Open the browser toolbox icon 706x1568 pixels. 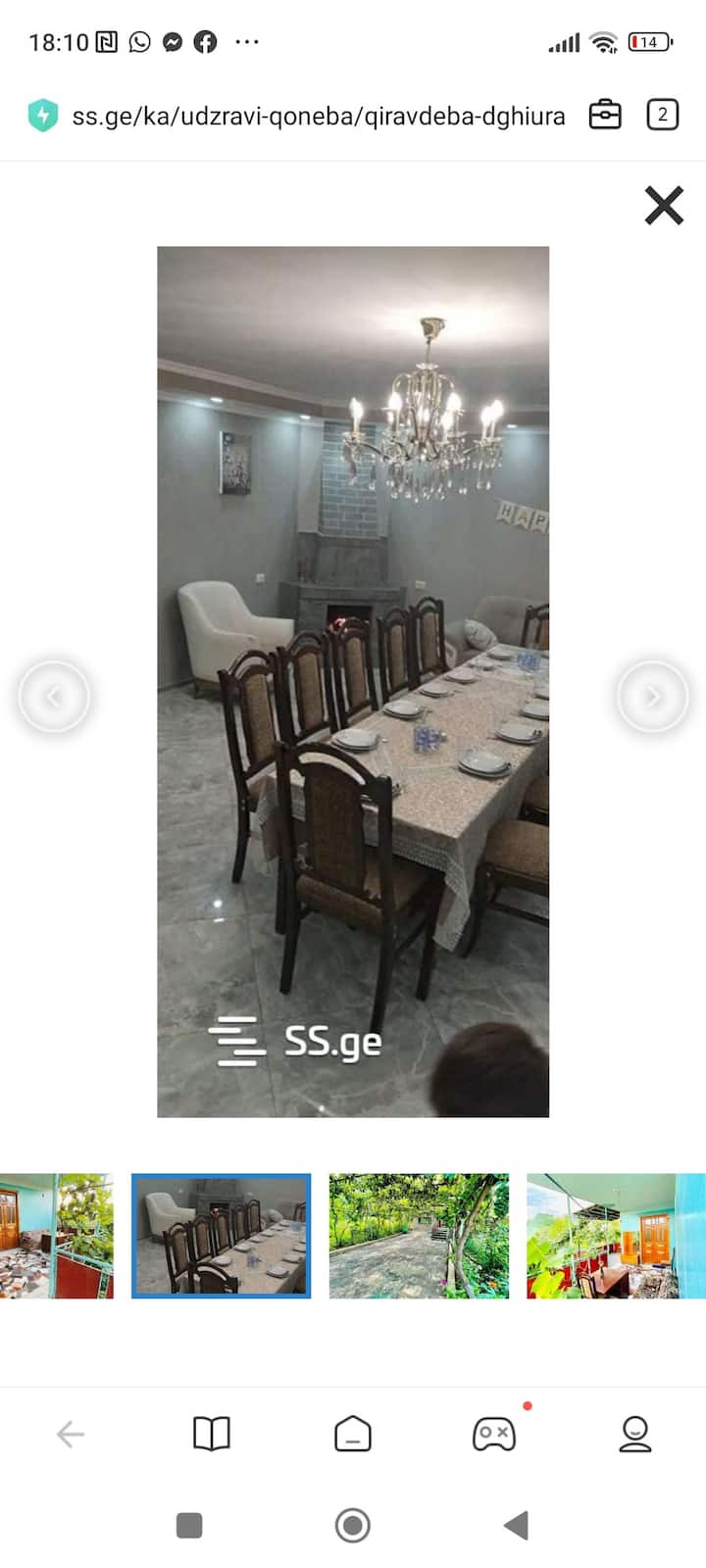tap(605, 115)
